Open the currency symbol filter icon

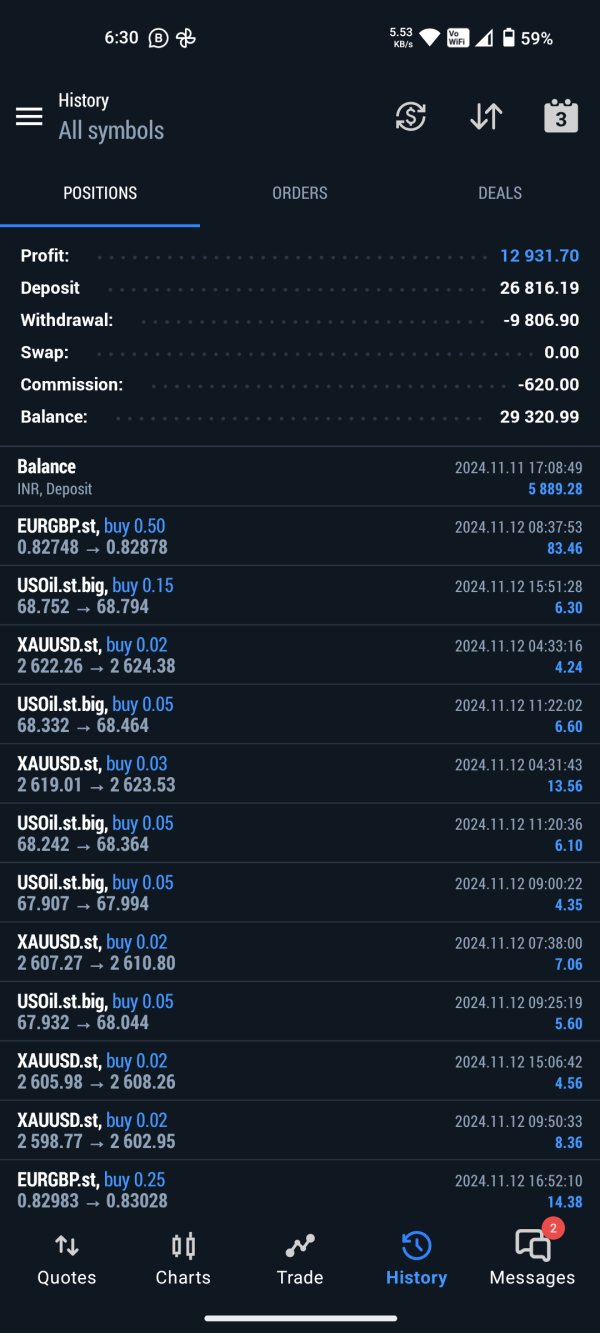click(410, 117)
